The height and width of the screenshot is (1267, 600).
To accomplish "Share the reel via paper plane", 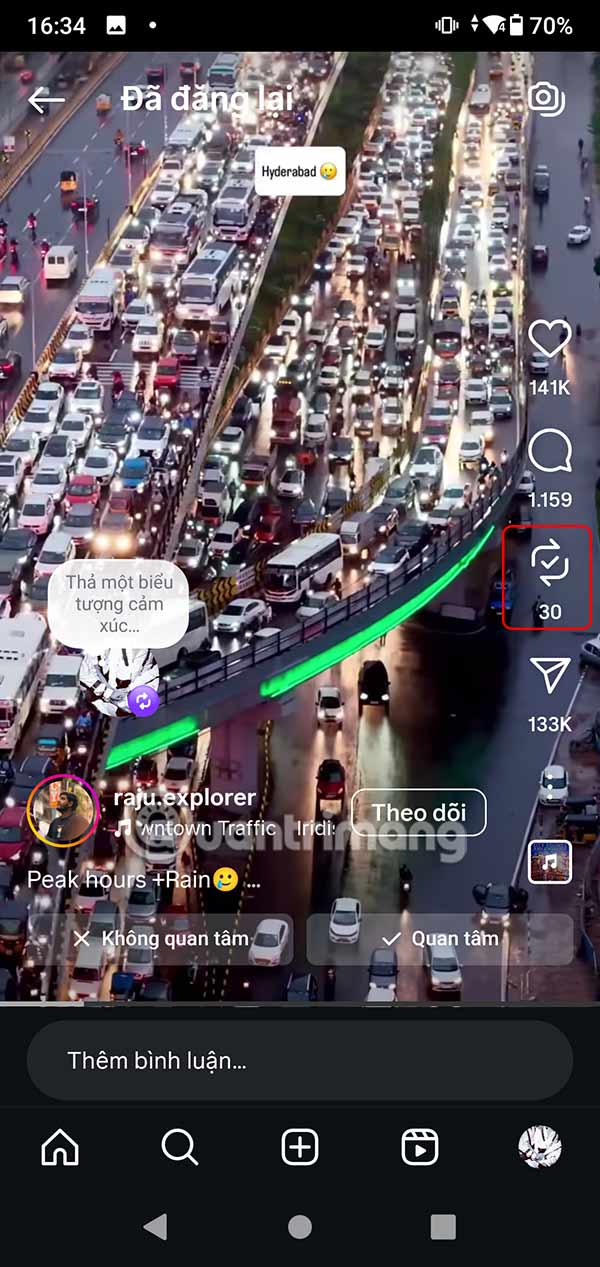I will 549,676.
